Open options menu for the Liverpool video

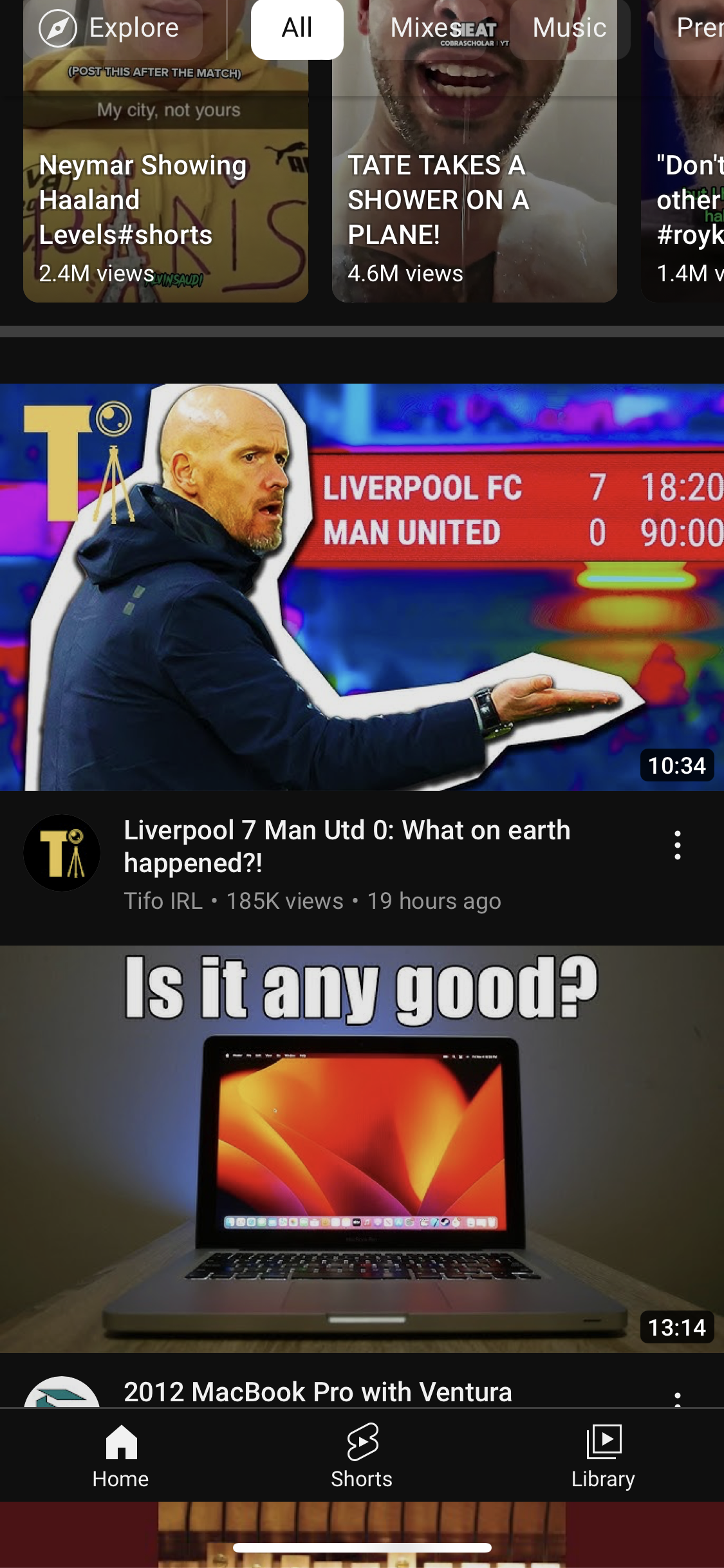677,845
